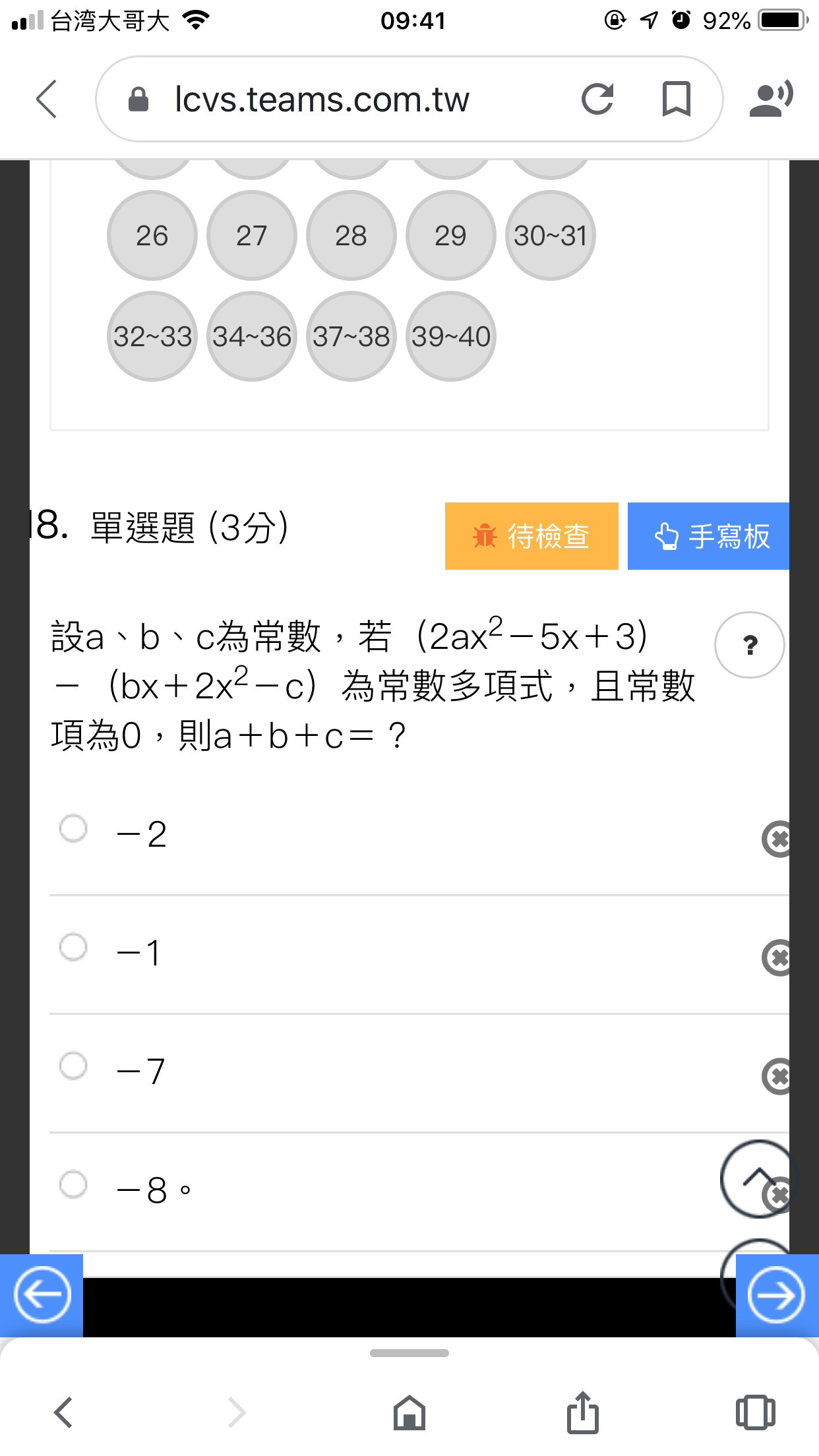Reload the page
This screenshot has height=1456, width=819.
point(597,100)
